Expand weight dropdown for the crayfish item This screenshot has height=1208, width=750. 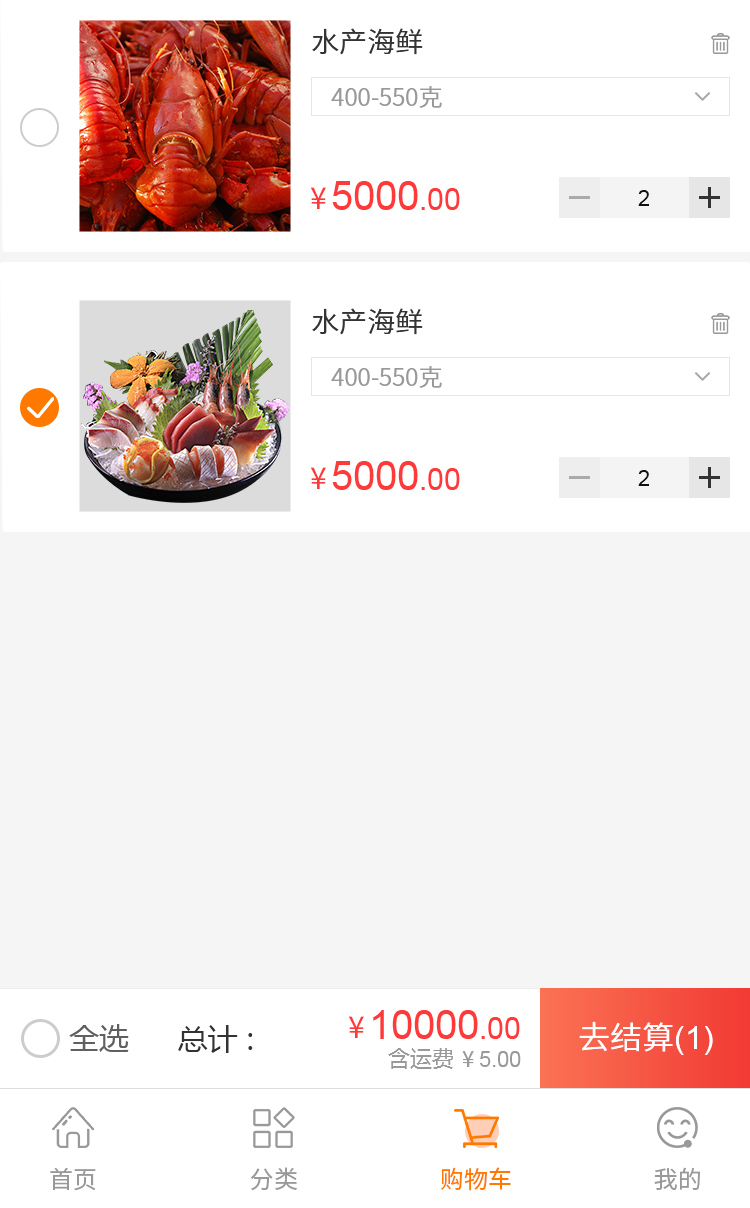pyautogui.click(x=520, y=97)
